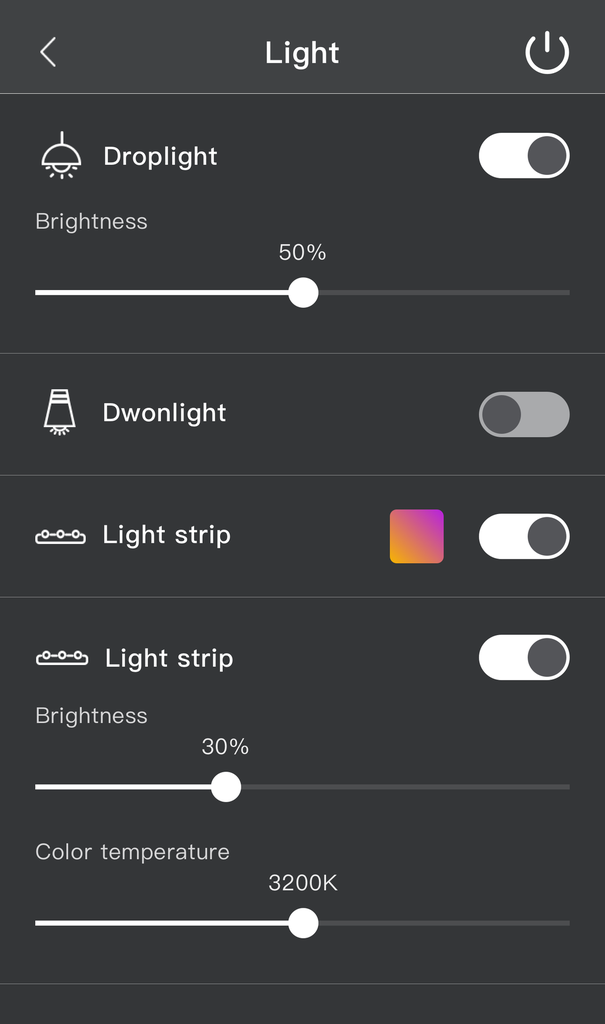Tap the Color temperature slider at 3200K
Image resolution: width=605 pixels, height=1024 pixels.
303,923
